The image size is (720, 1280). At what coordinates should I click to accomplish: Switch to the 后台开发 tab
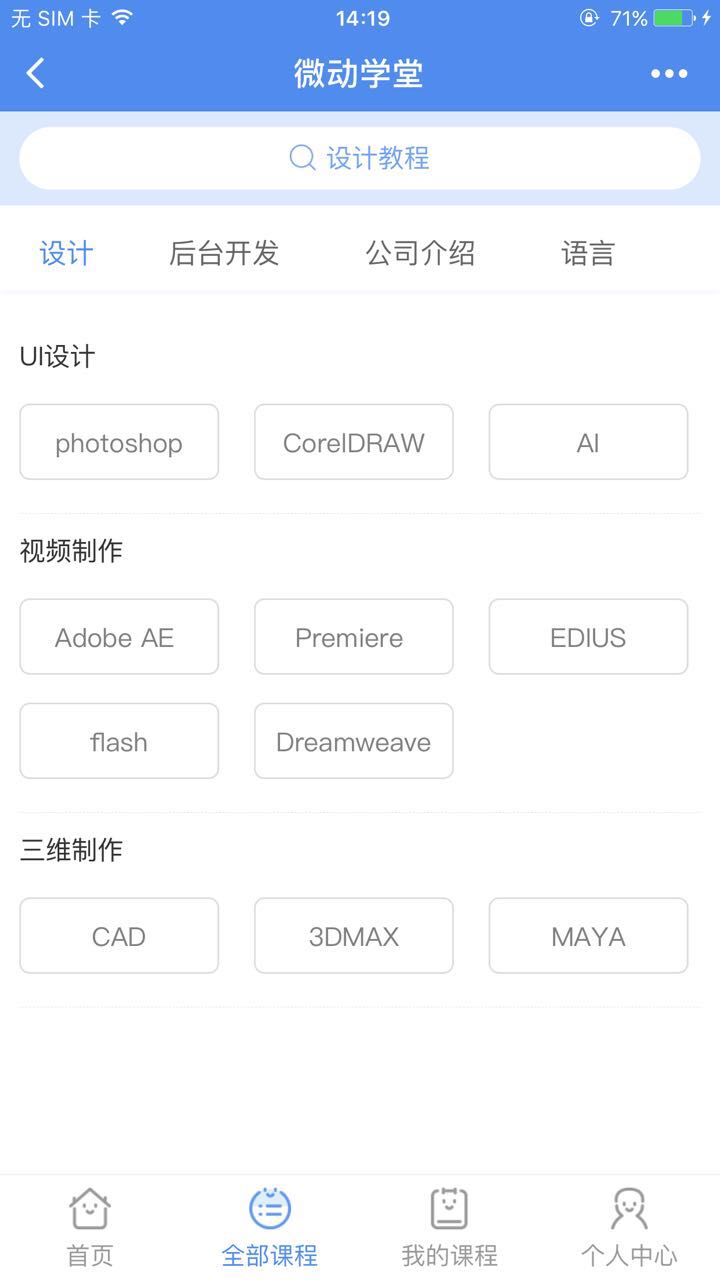(x=223, y=254)
